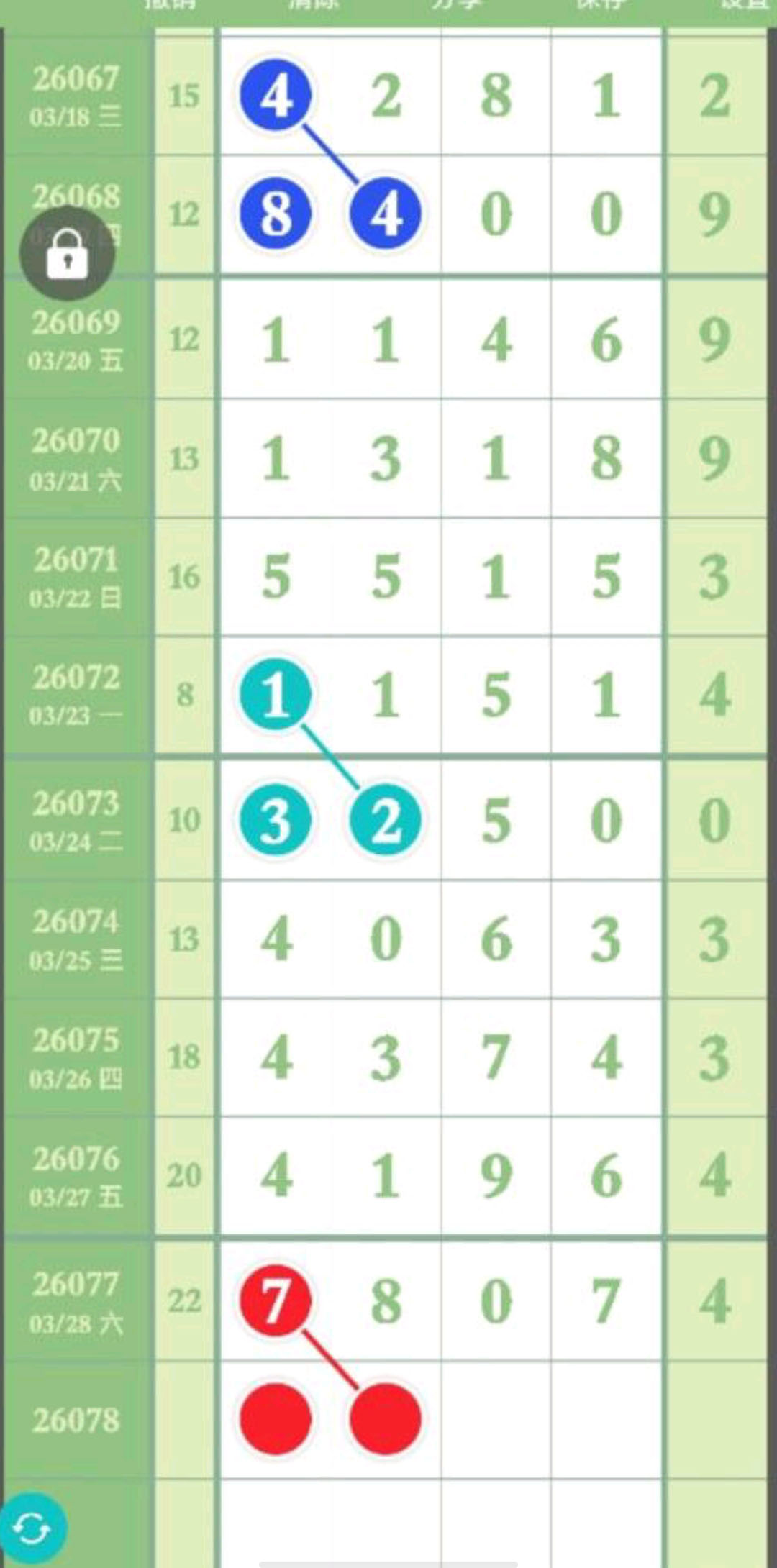The height and width of the screenshot is (1568, 777).
Task: Tap the first red circle in row 26078
Action: 276,1418
